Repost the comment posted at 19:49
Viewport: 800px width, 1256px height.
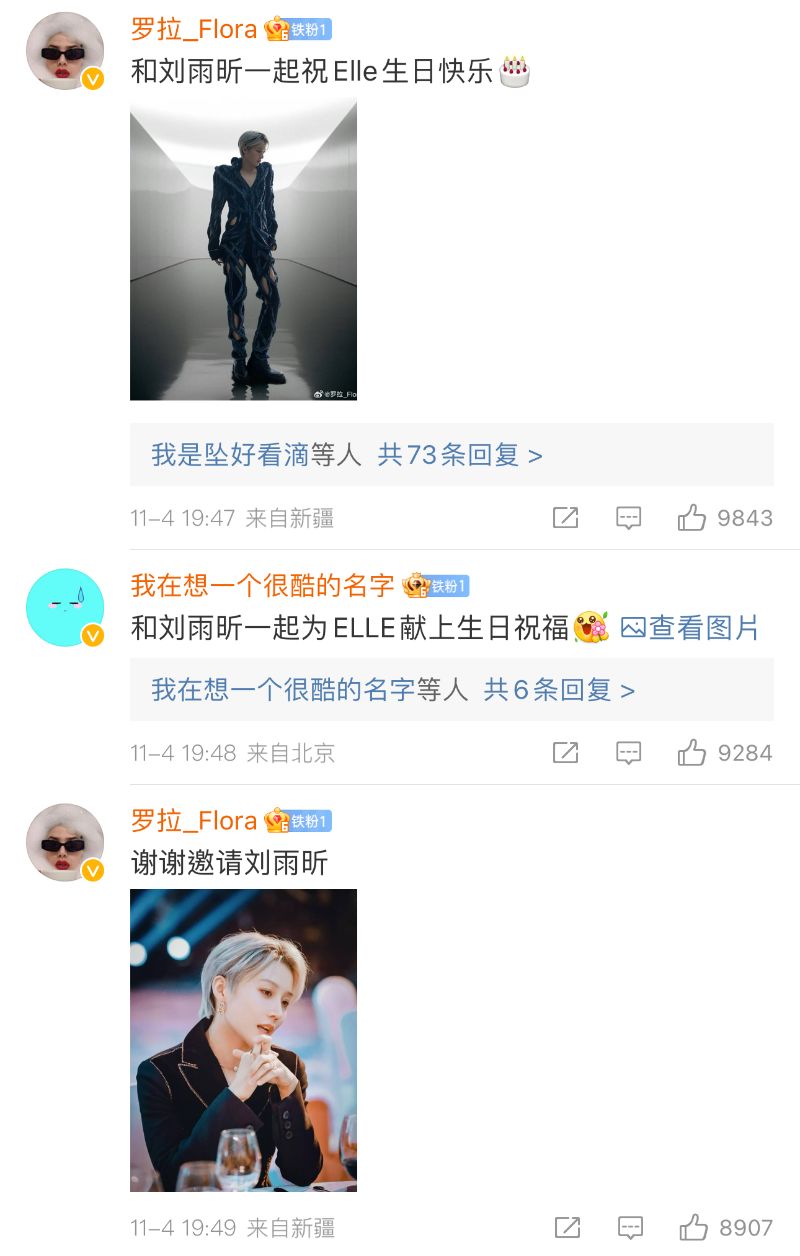566,1227
